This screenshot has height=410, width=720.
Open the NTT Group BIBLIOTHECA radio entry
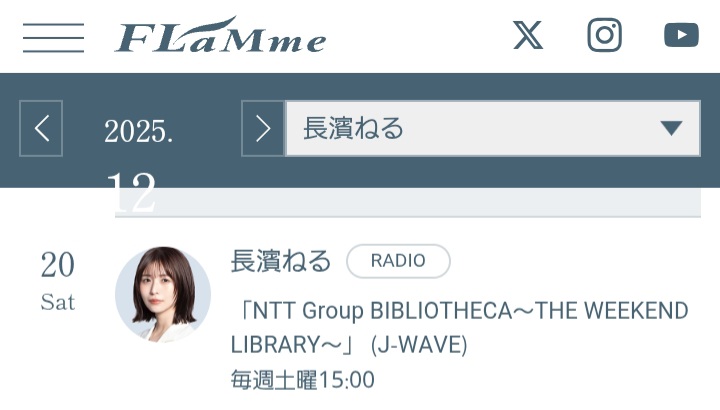pos(459,327)
